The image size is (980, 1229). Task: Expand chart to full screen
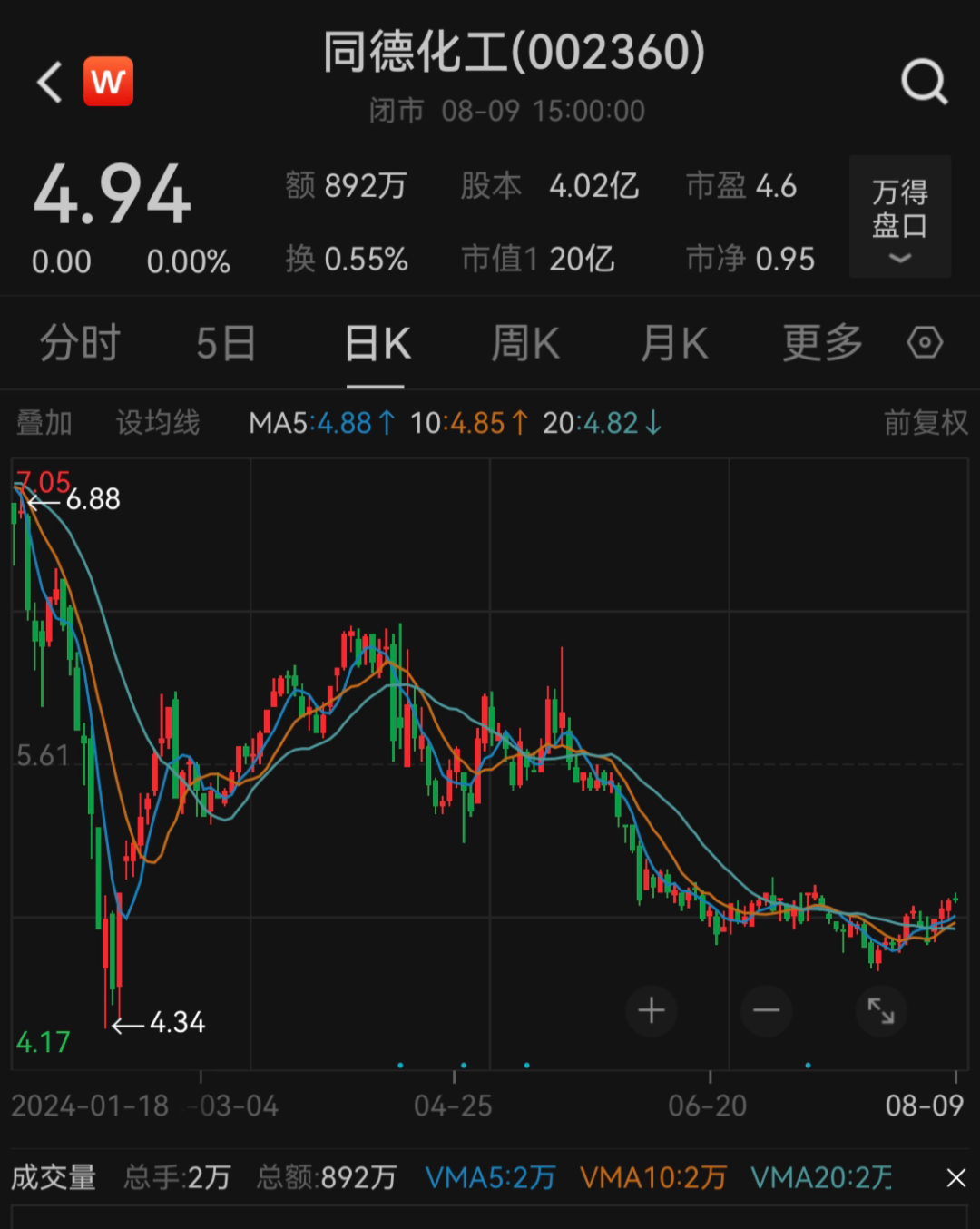coord(881,1010)
